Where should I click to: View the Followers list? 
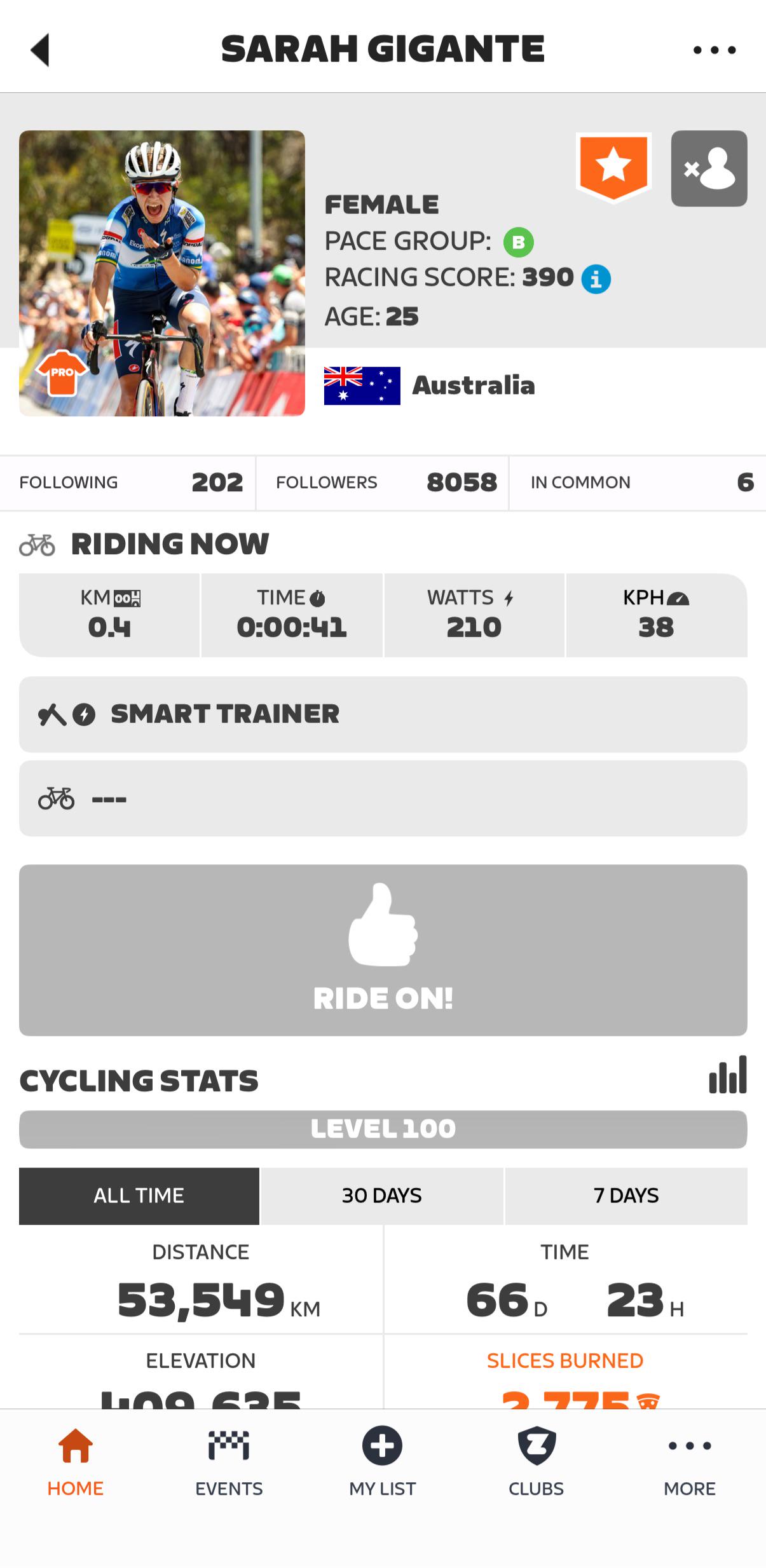click(x=383, y=482)
